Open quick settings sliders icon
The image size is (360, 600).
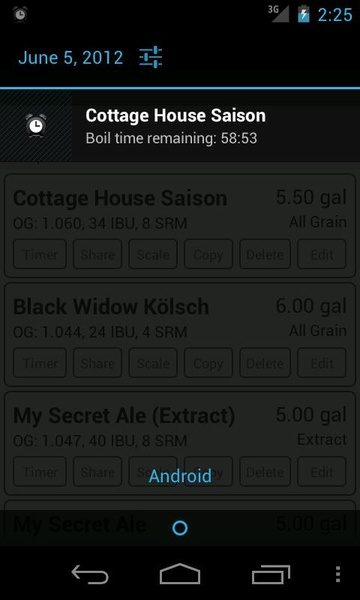[150, 57]
